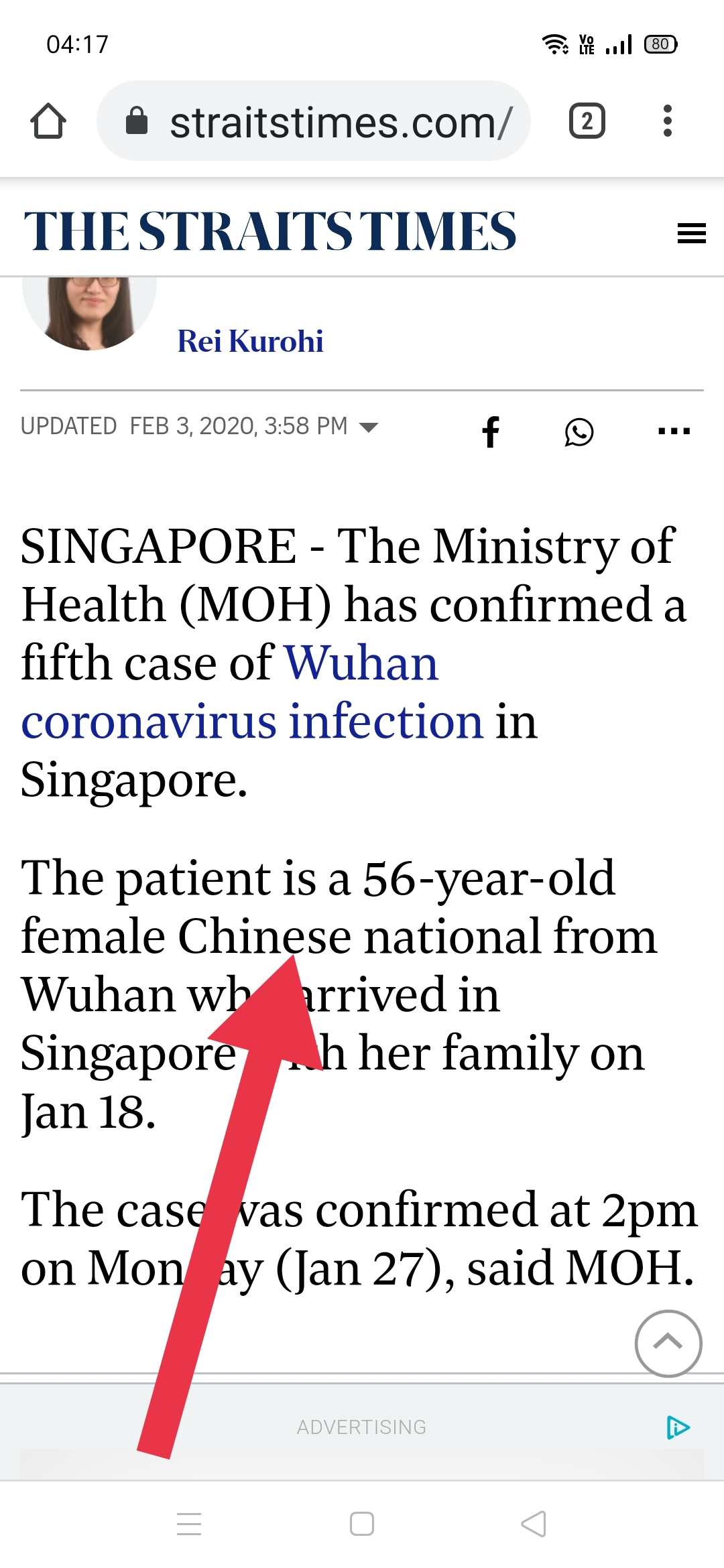The image size is (724, 1568).
Task: Jump back to top of page
Action: [x=668, y=1342]
